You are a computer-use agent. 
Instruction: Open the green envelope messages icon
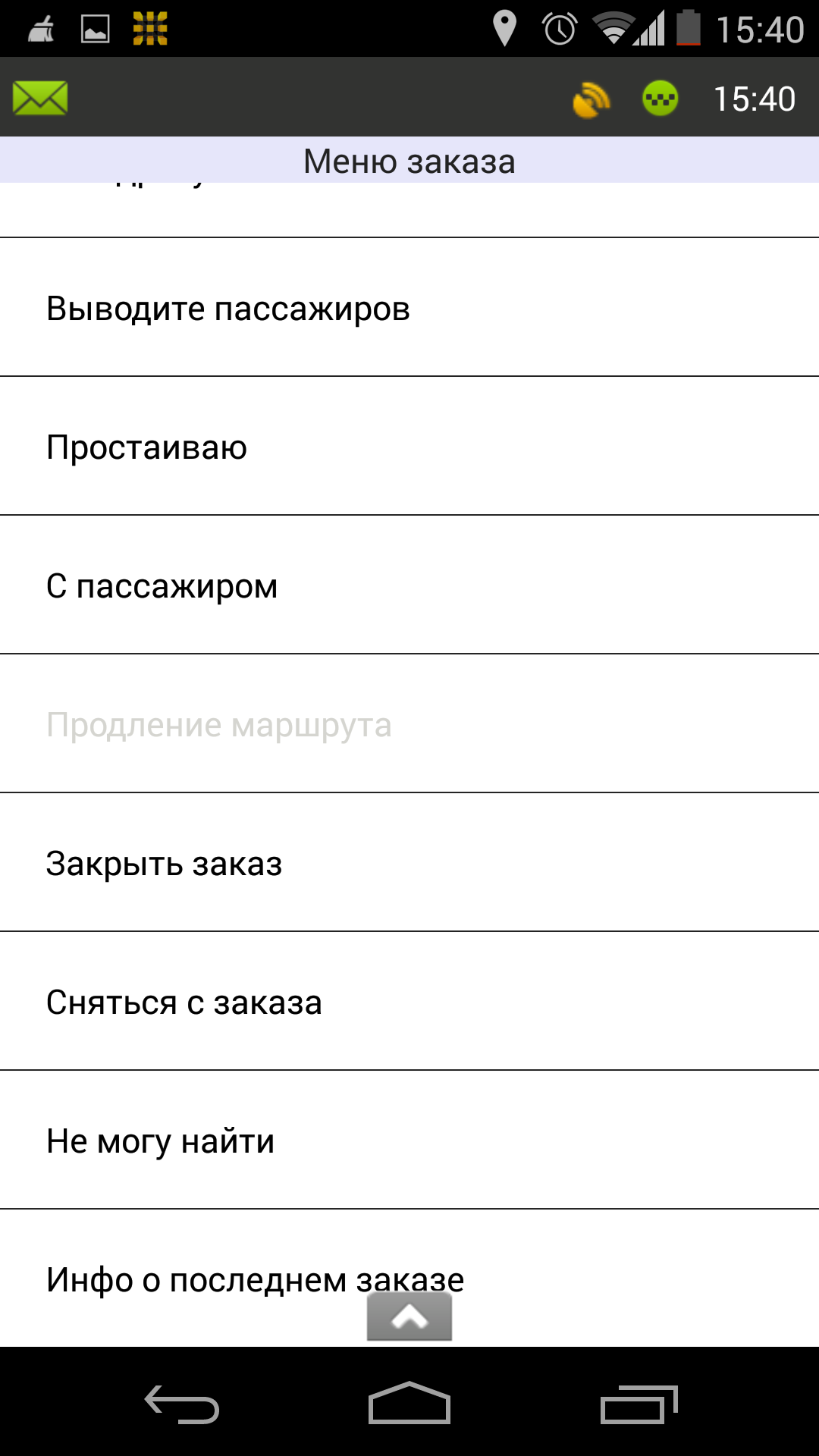(40, 99)
